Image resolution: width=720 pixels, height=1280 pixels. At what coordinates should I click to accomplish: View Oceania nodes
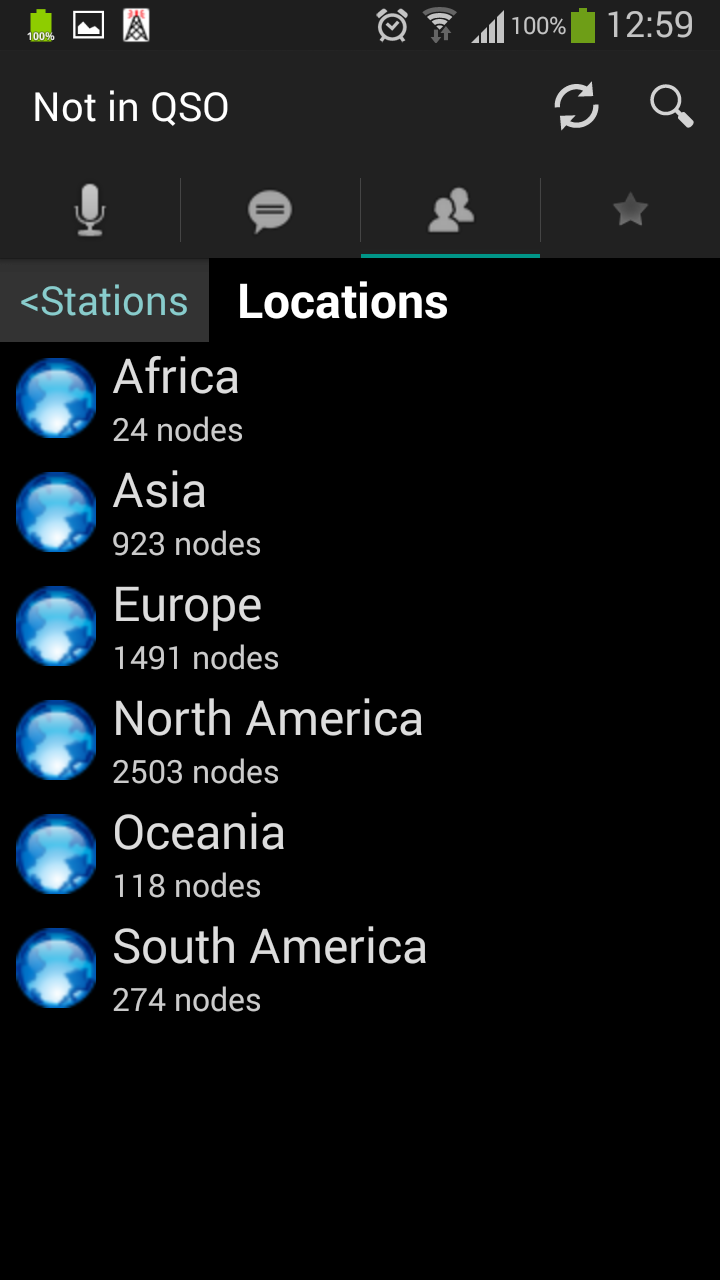tap(360, 855)
